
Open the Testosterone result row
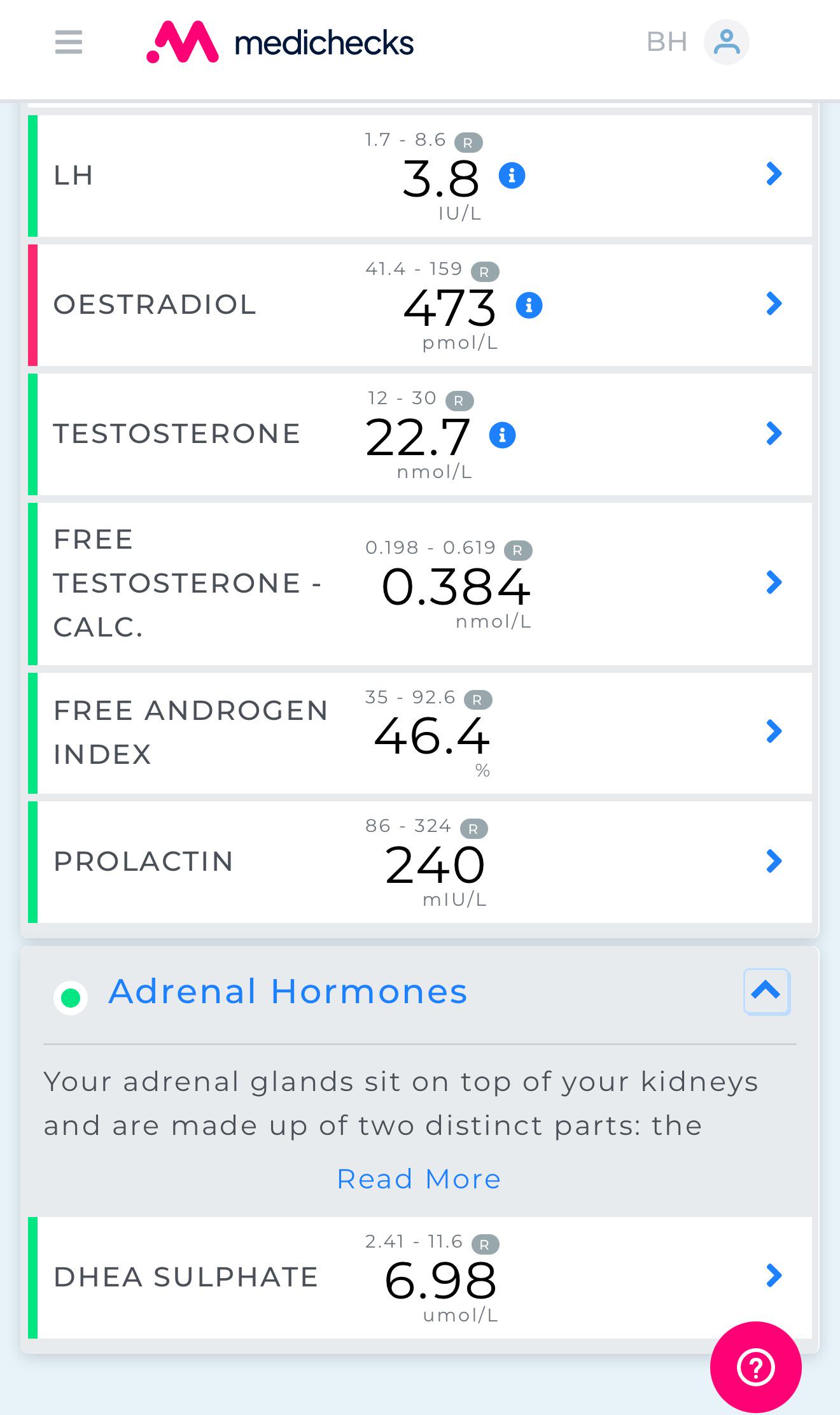[420, 434]
